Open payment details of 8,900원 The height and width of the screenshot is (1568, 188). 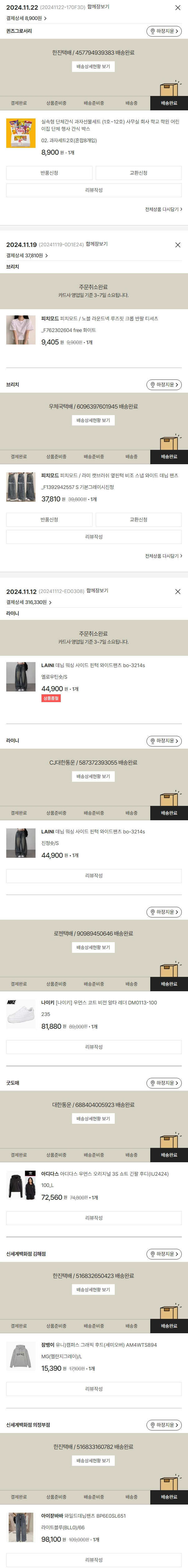26,18
